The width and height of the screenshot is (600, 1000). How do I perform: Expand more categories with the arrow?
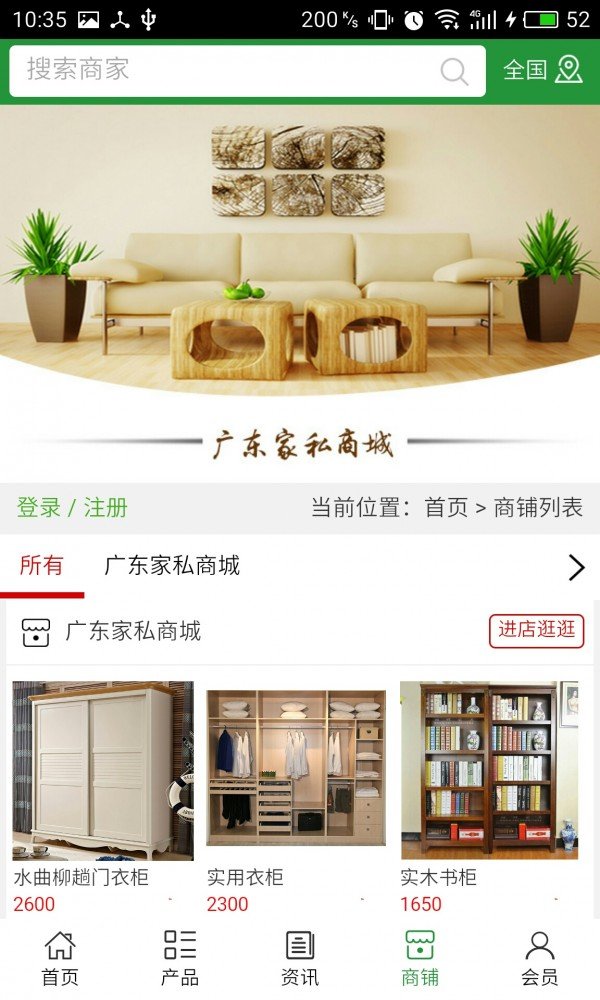tap(576, 567)
